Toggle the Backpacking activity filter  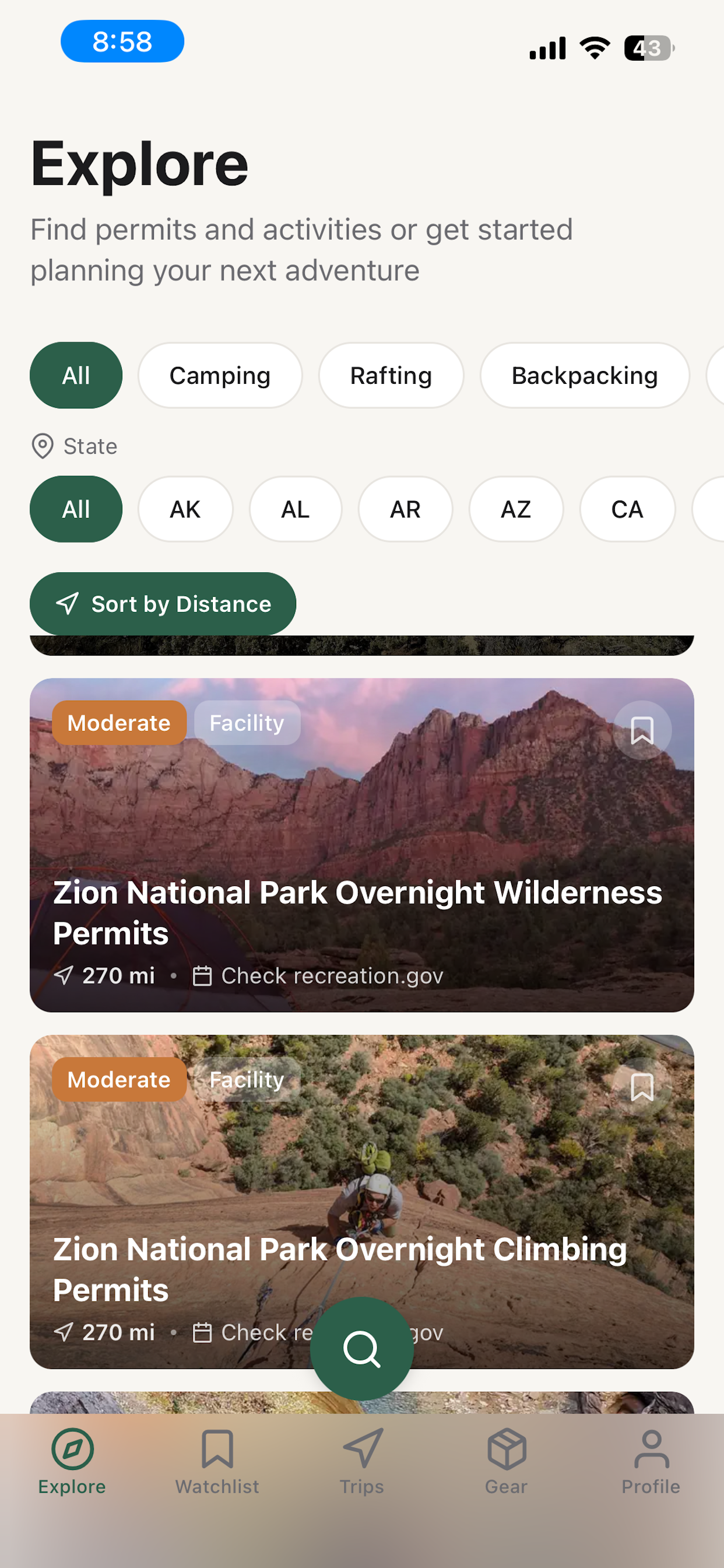coord(584,375)
